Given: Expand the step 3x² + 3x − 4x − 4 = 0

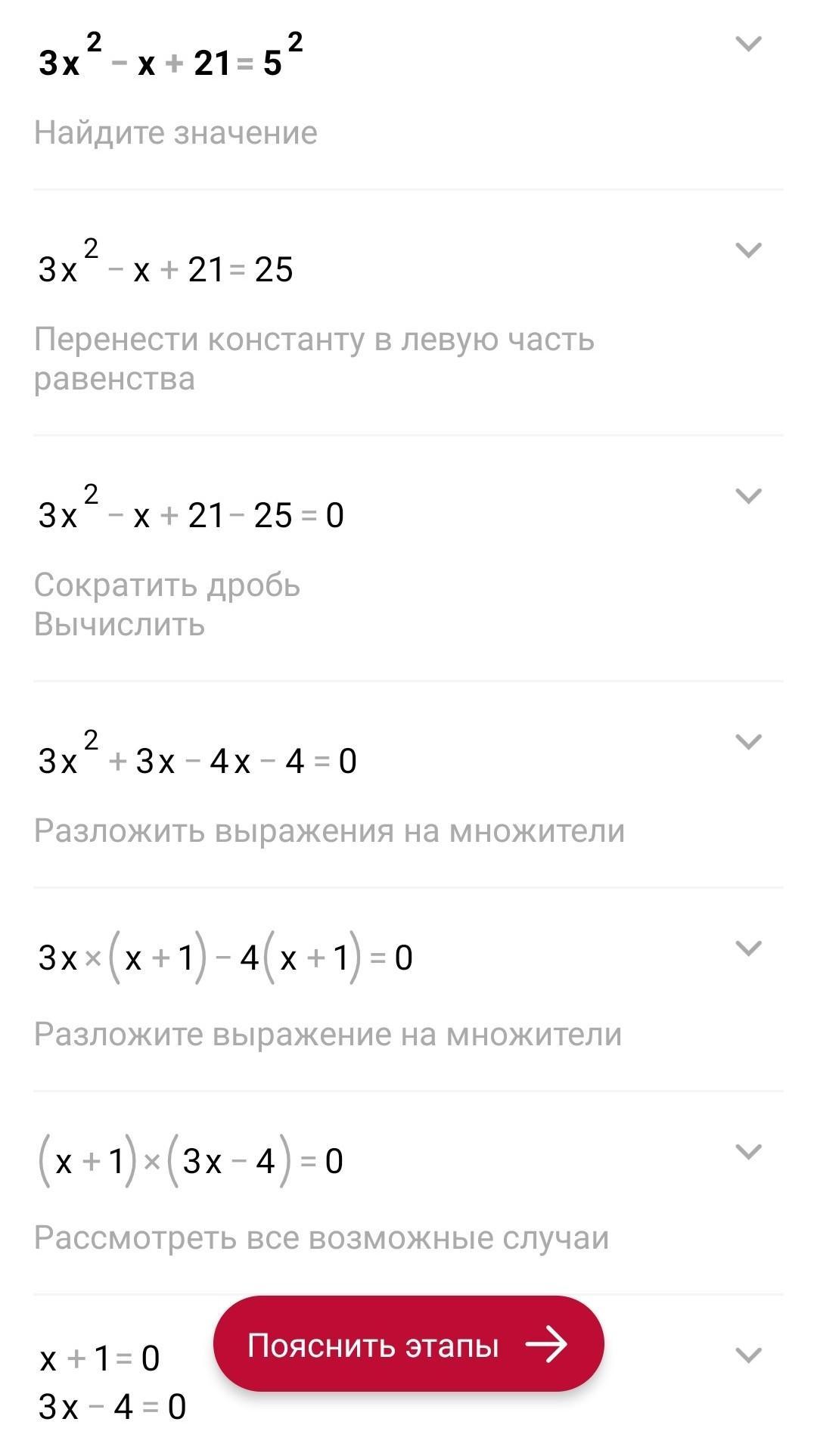Looking at the screenshot, I should click(x=748, y=741).
